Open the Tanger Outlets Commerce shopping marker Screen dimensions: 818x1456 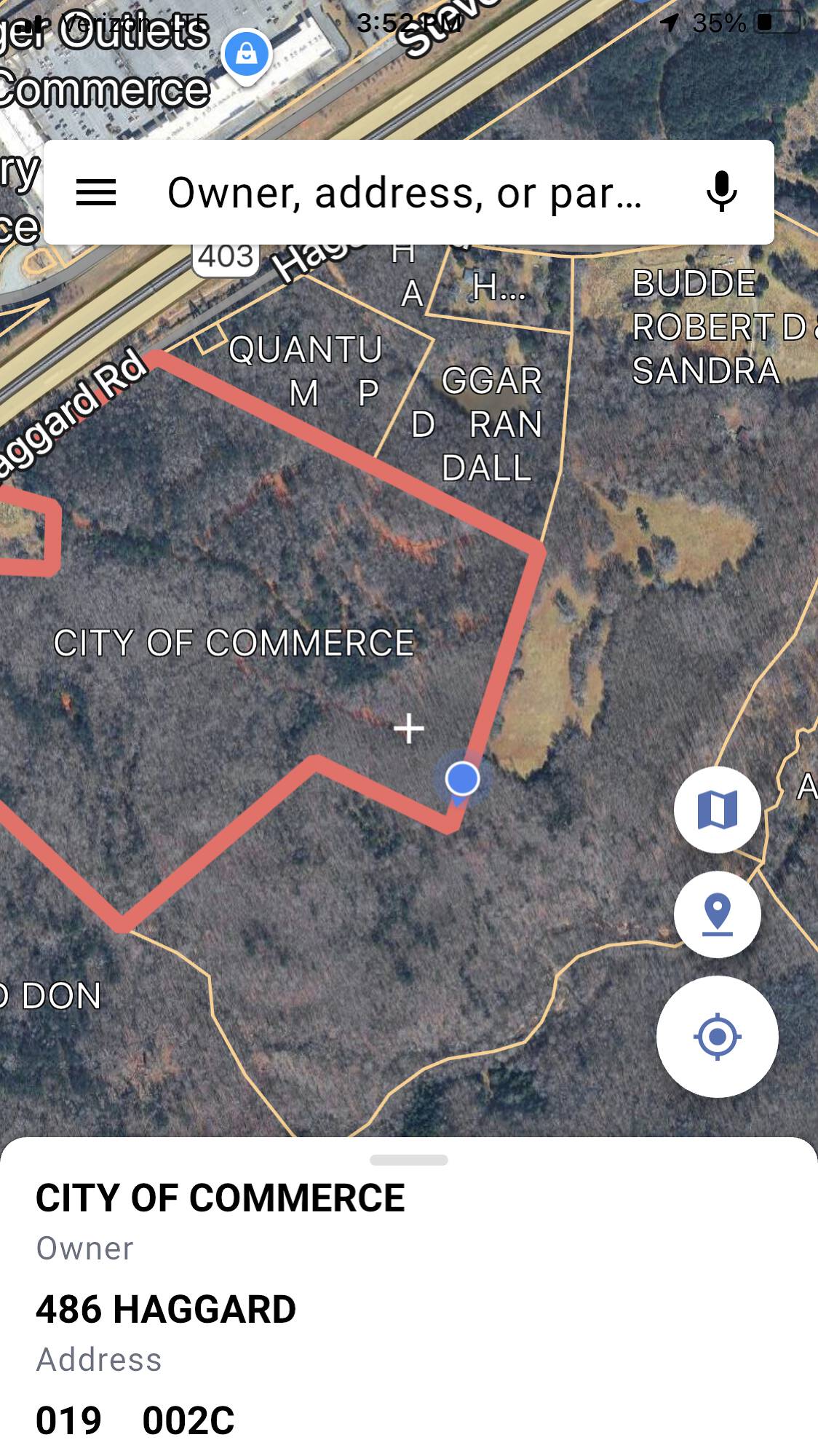(x=247, y=55)
